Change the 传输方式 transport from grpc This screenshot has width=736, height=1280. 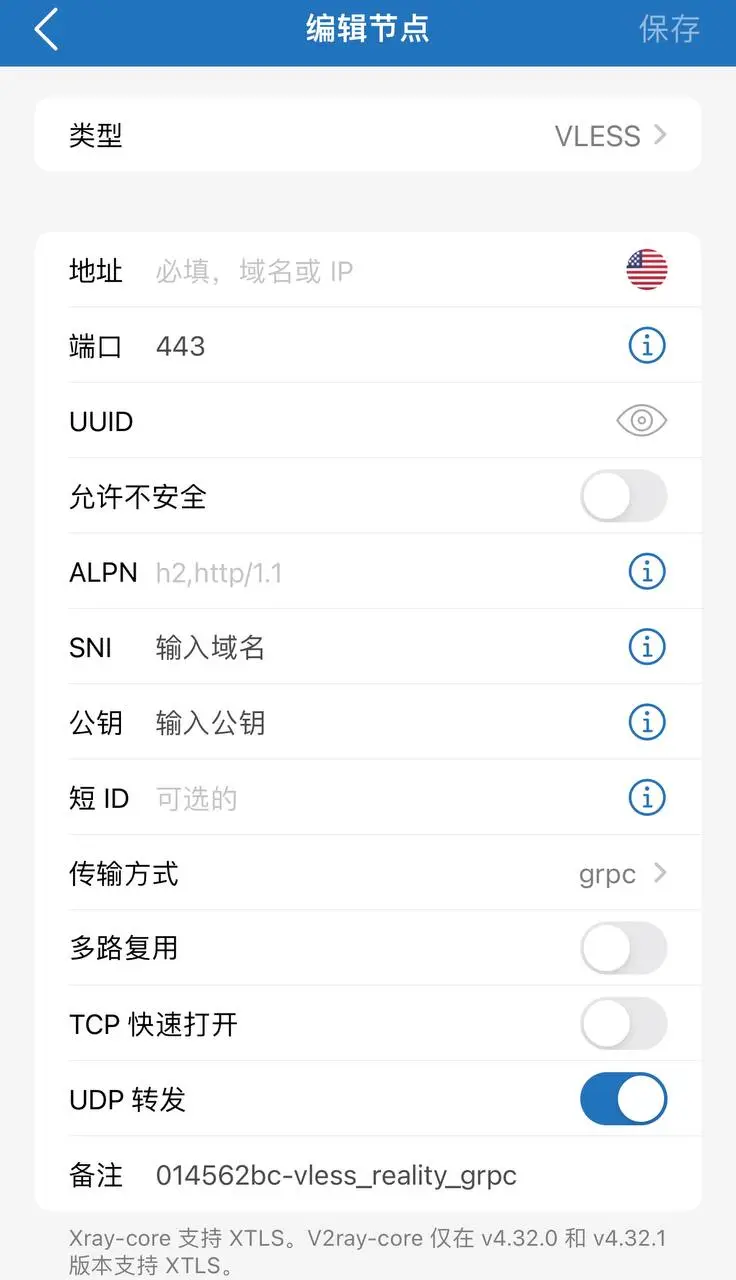[620, 874]
